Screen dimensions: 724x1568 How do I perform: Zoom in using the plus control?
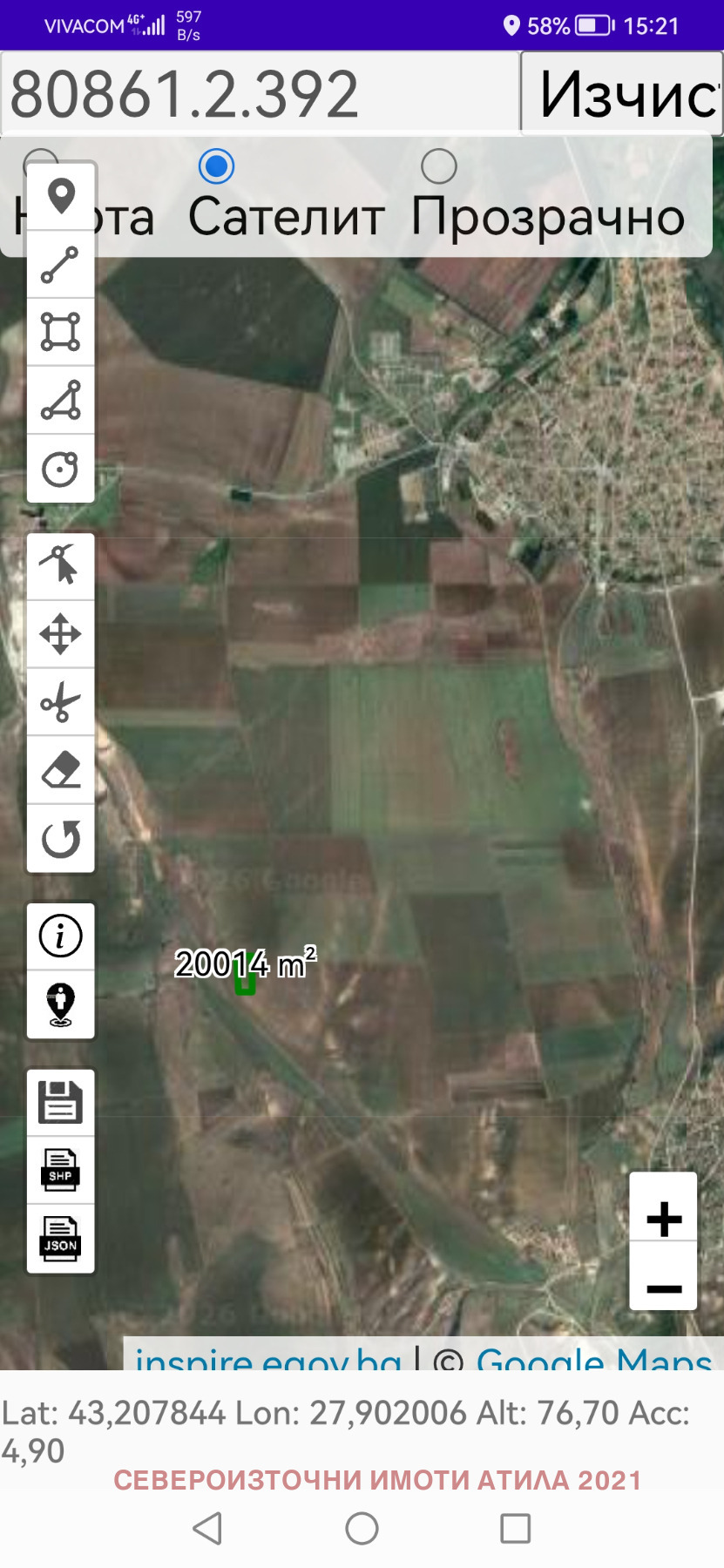[x=663, y=1219]
